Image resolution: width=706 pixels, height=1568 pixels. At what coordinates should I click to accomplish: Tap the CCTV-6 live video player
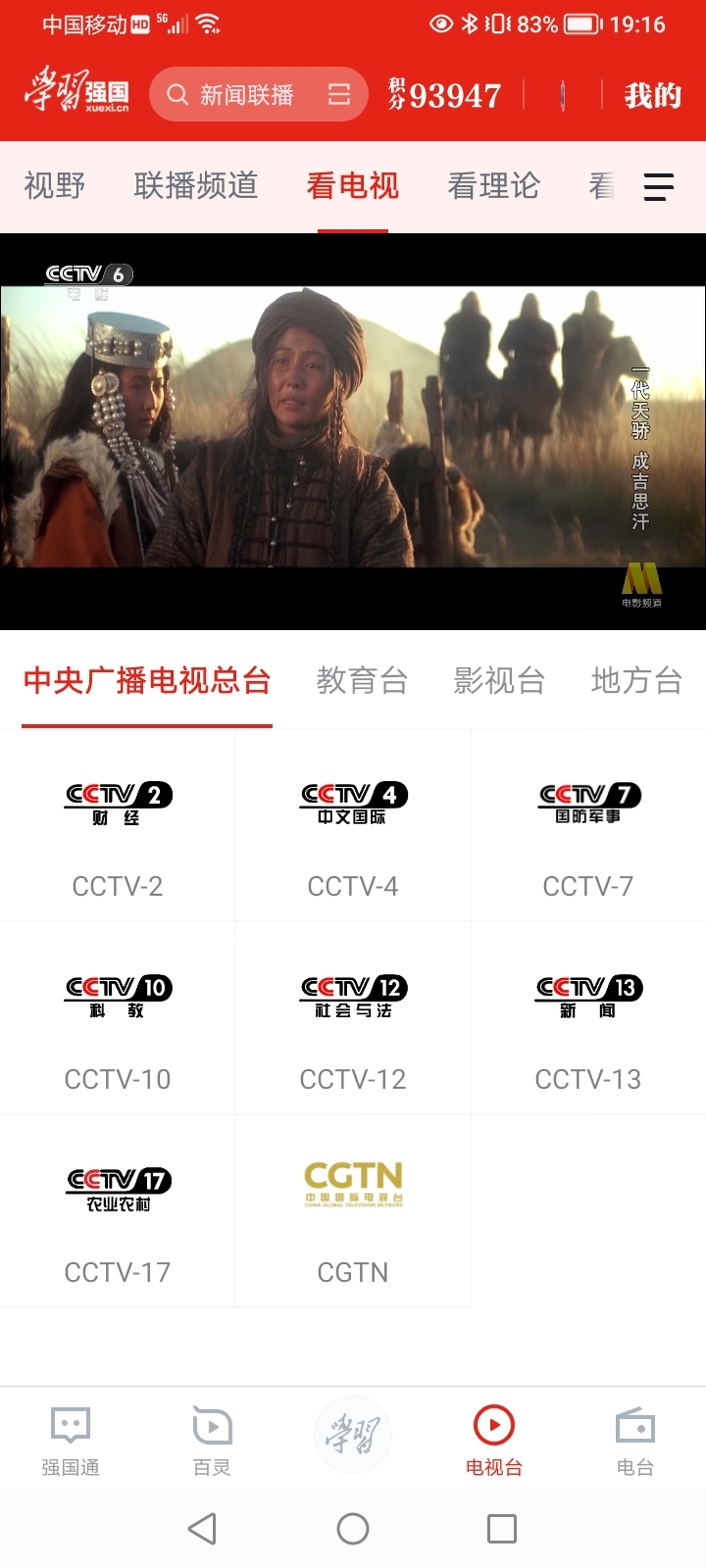353,429
